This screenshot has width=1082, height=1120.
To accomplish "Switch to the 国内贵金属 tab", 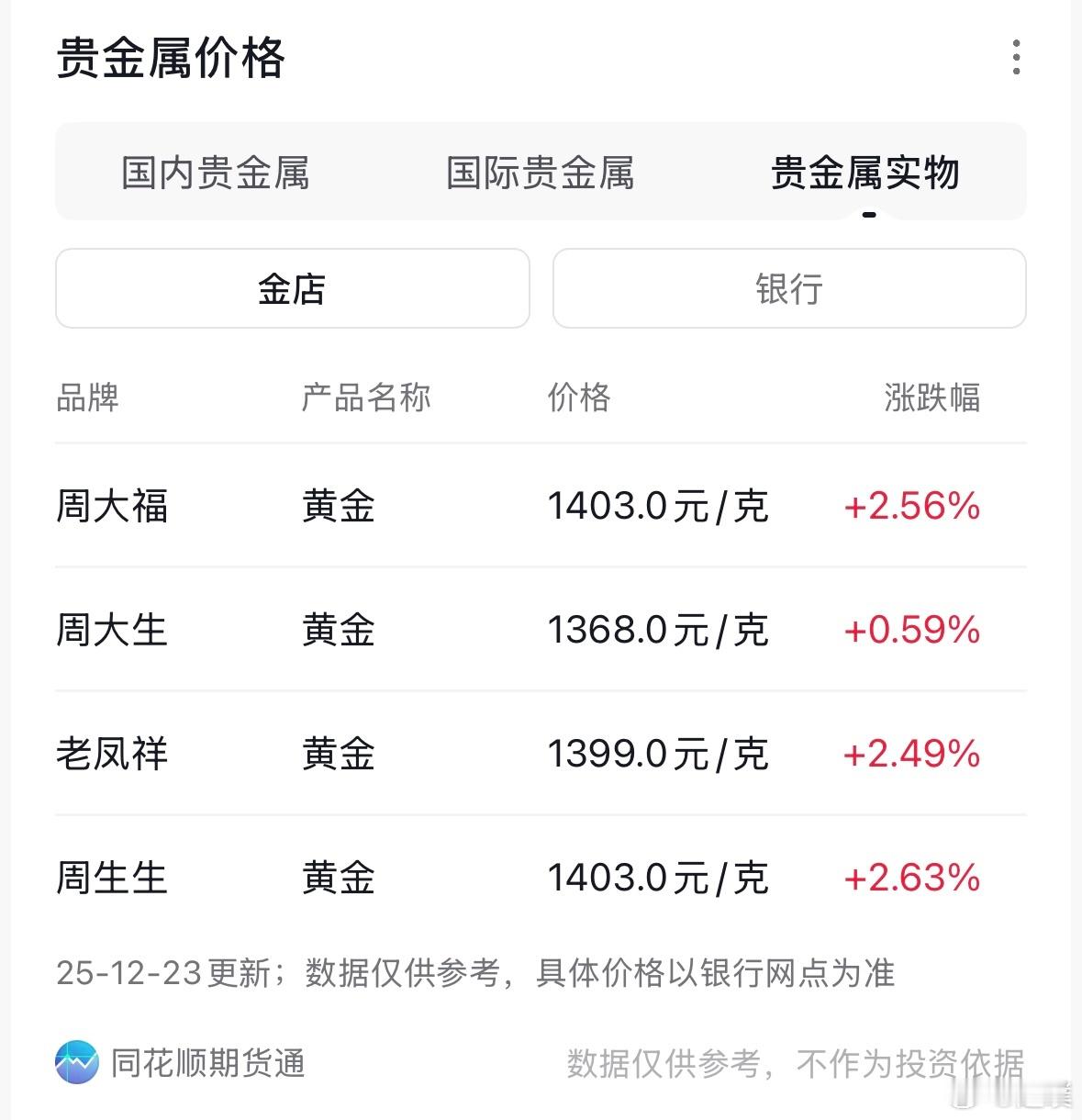I will 216,173.
